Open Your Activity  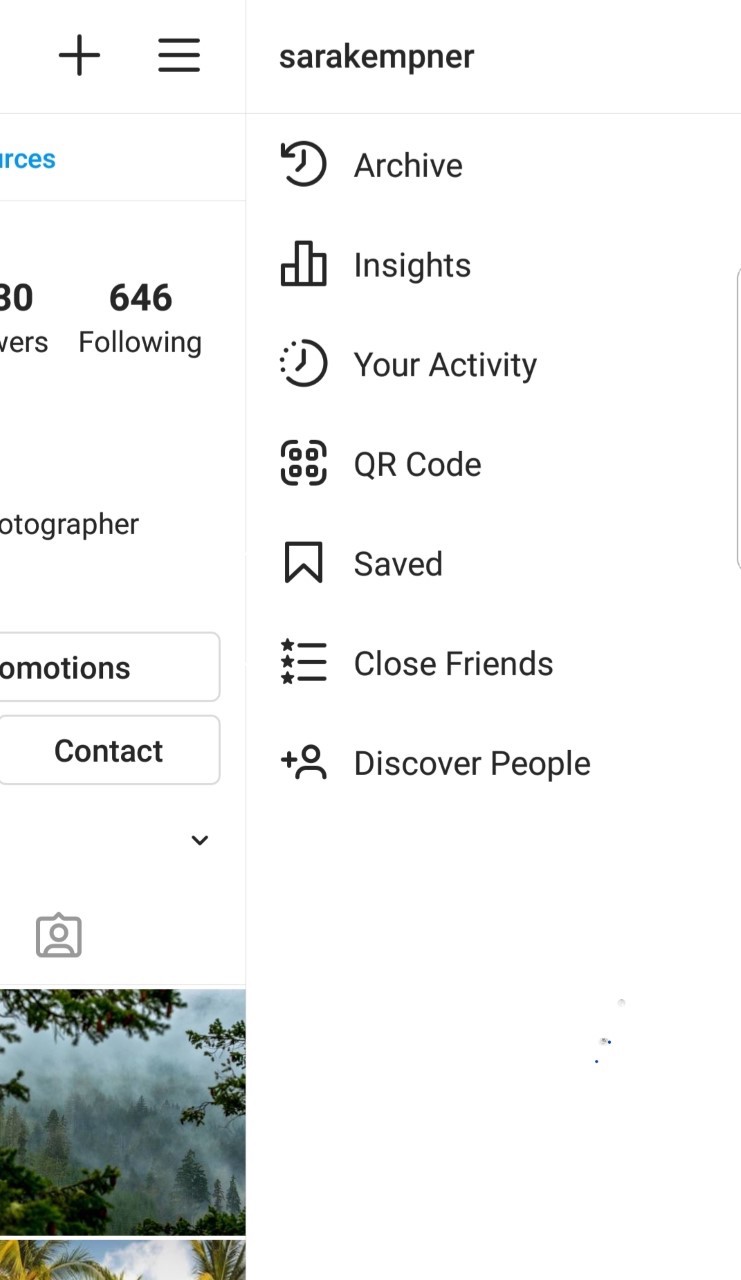(x=444, y=365)
